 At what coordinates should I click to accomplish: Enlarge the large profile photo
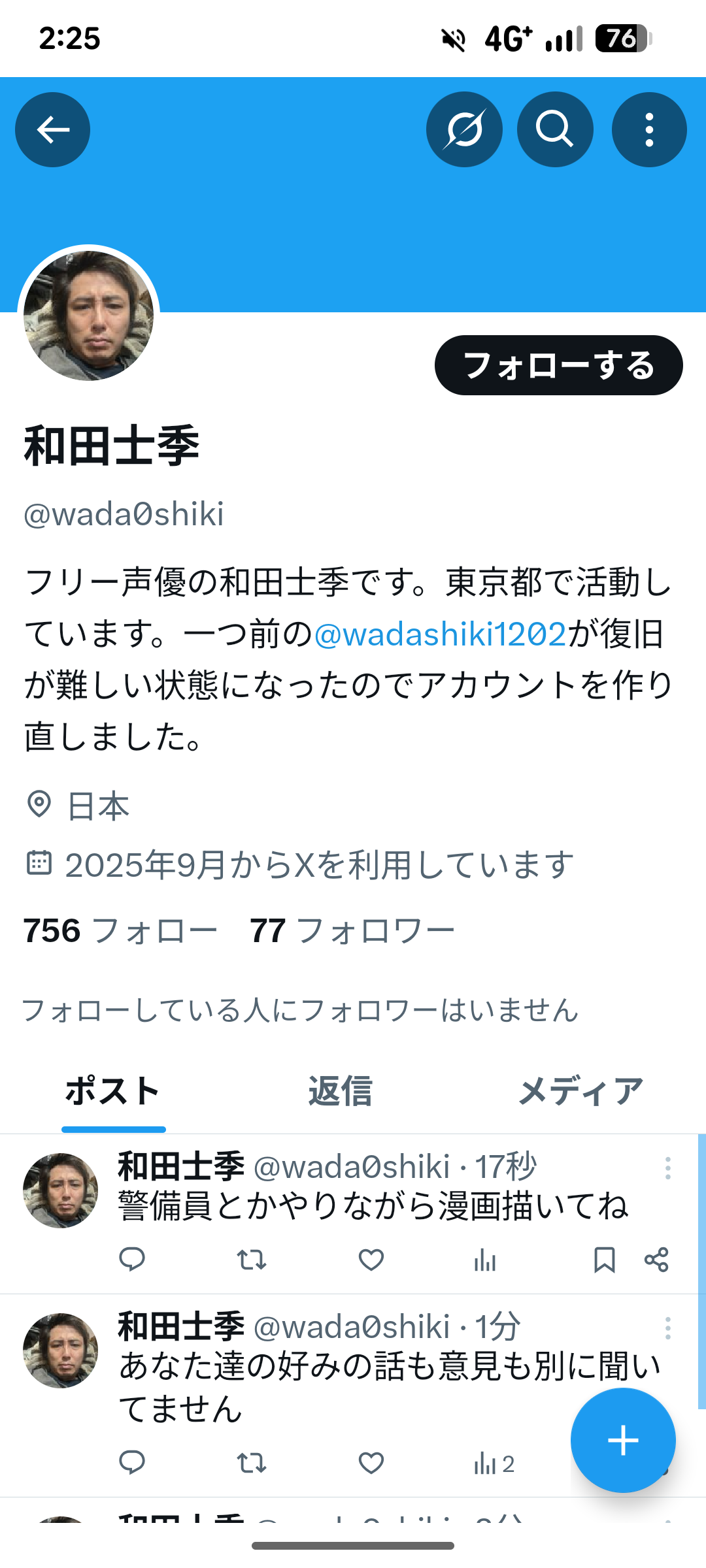(x=89, y=316)
